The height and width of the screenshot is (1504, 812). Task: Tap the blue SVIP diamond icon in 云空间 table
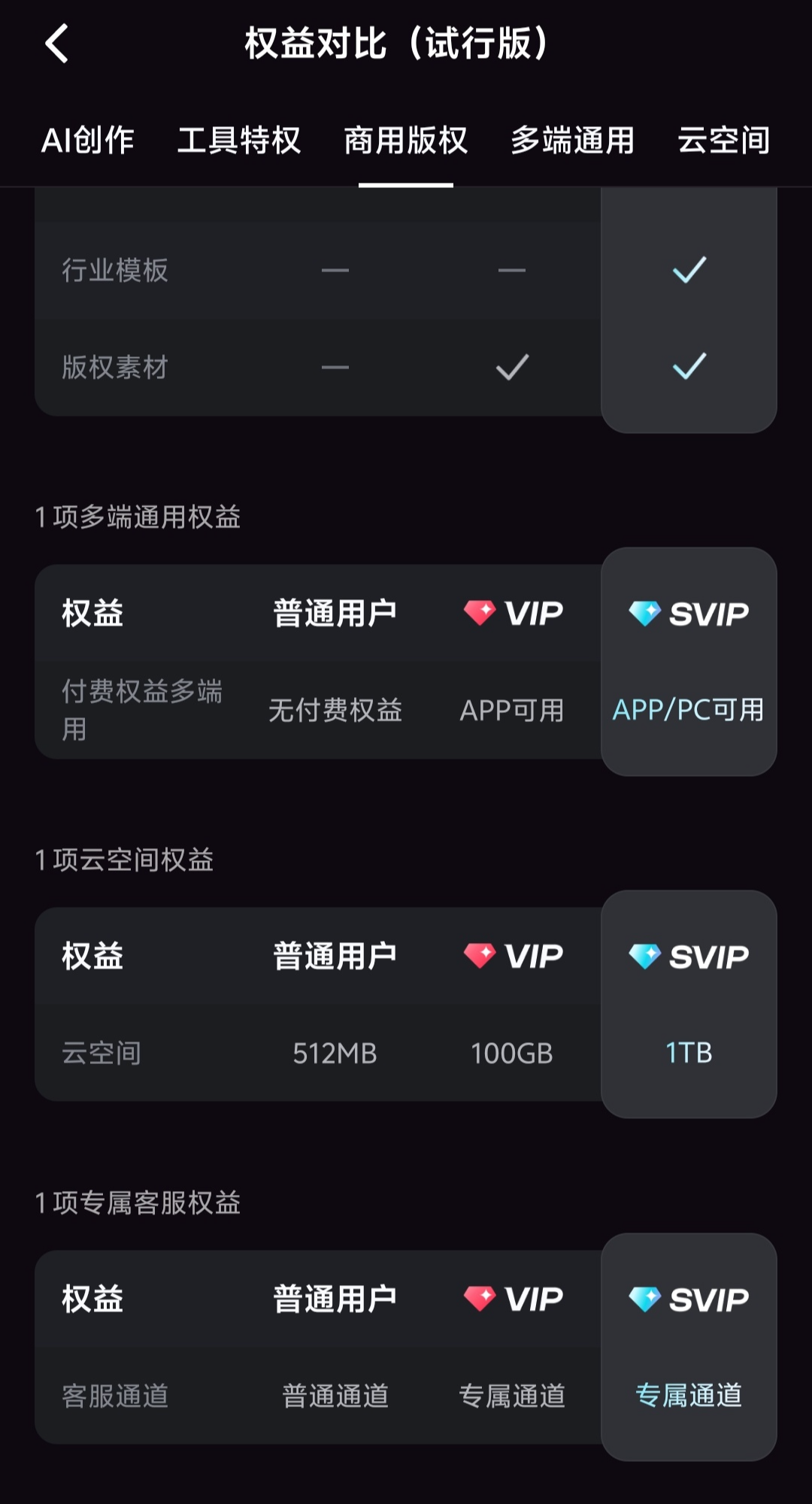tap(647, 956)
